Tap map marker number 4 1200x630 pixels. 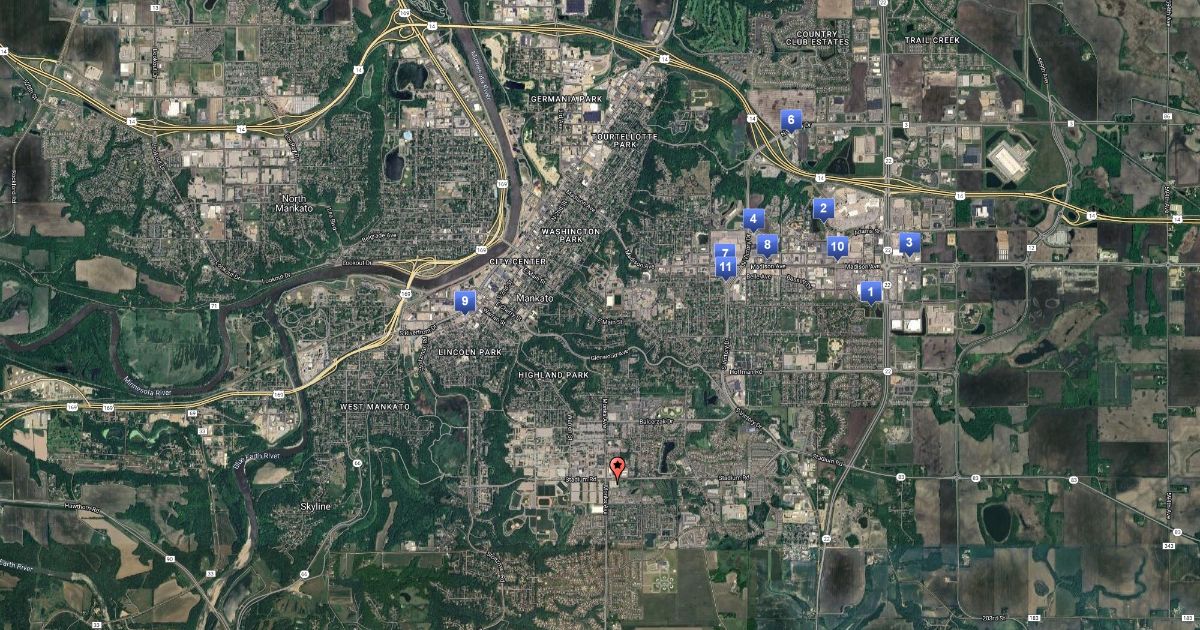pyautogui.click(x=754, y=218)
